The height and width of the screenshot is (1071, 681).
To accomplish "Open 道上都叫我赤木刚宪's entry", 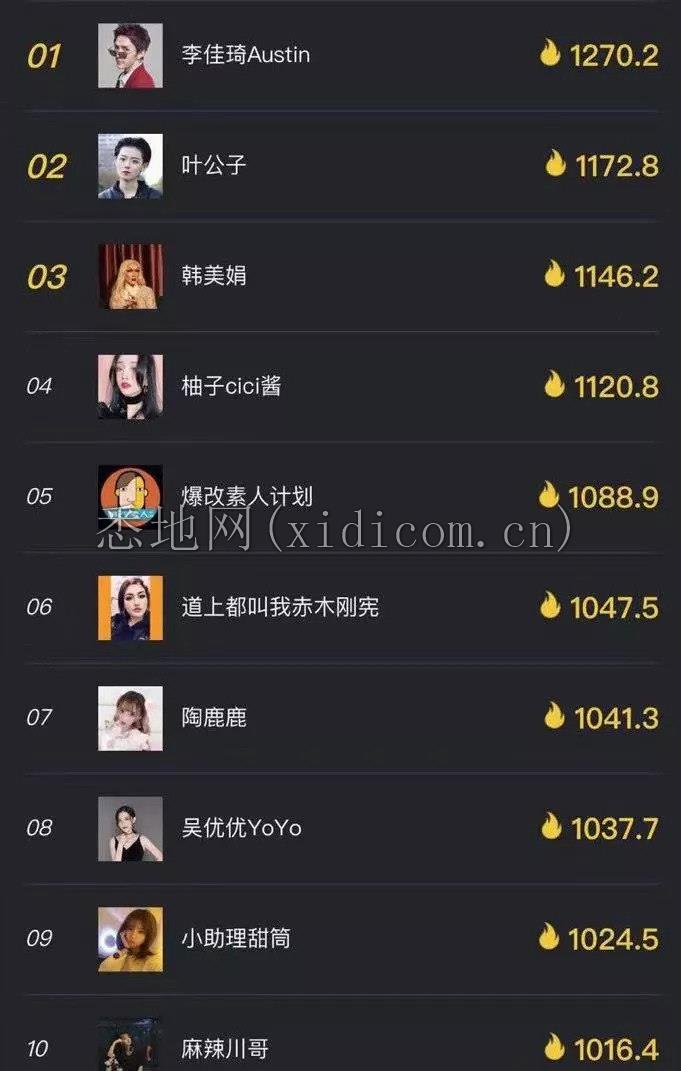I will pyautogui.click(x=280, y=607).
